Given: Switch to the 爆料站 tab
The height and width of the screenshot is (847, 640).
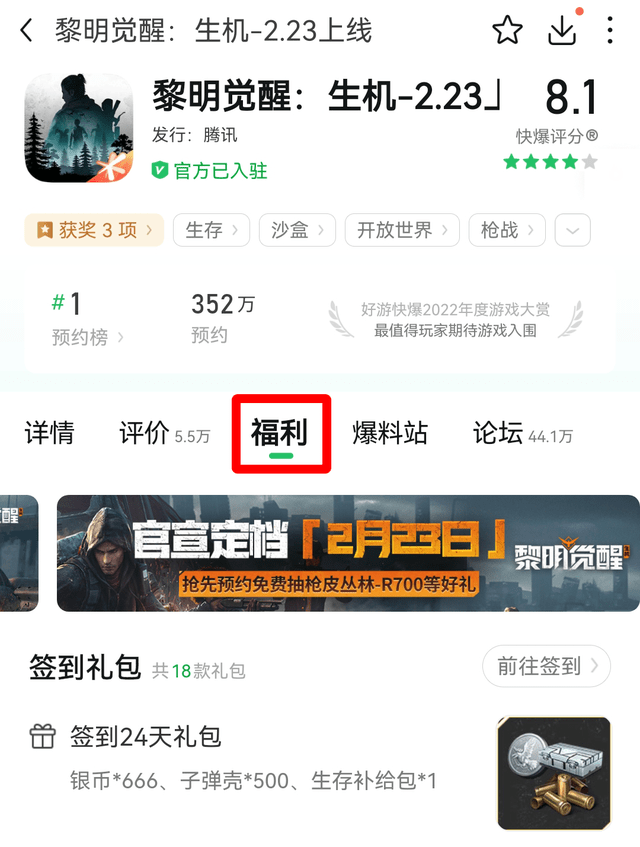Looking at the screenshot, I should [x=390, y=433].
